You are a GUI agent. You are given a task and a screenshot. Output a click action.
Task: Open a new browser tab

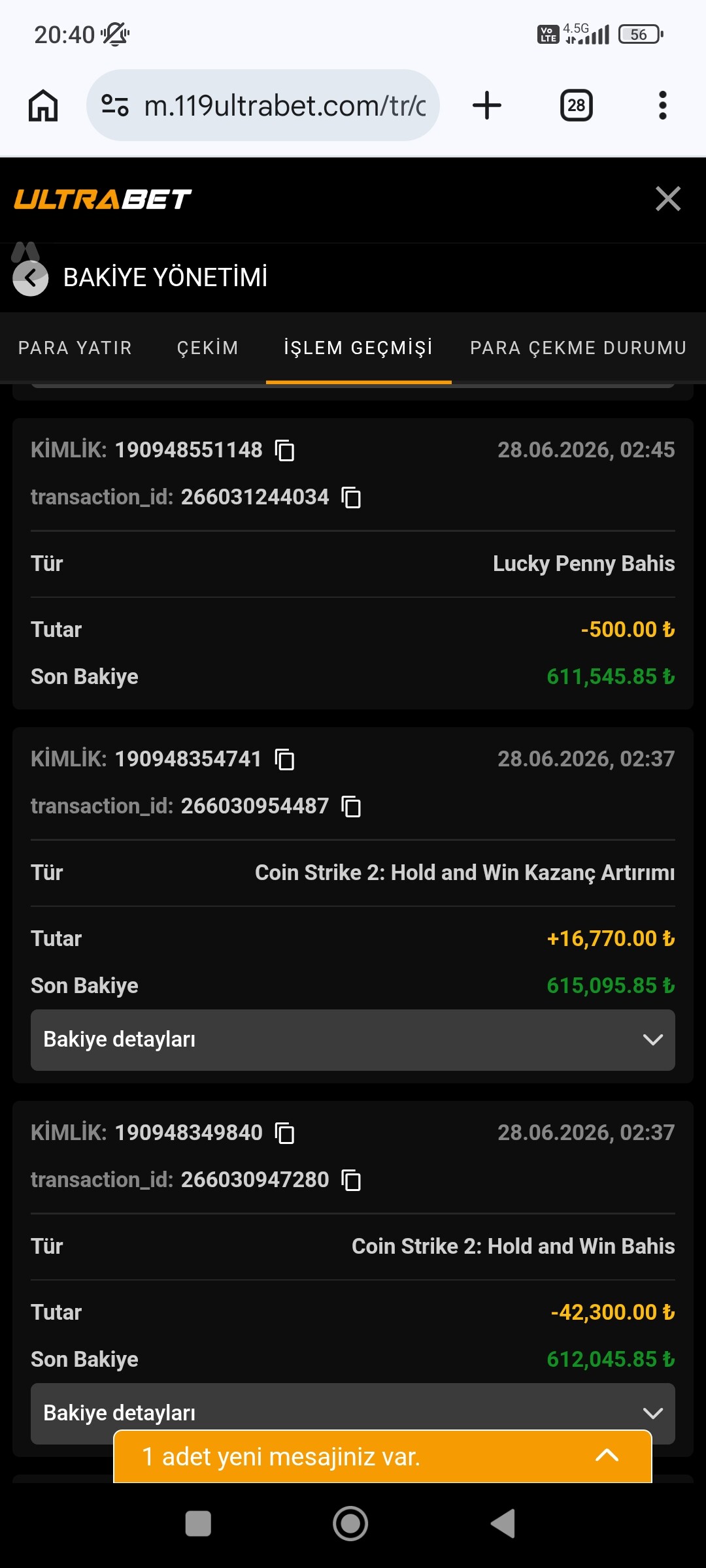(x=487, y=105)
